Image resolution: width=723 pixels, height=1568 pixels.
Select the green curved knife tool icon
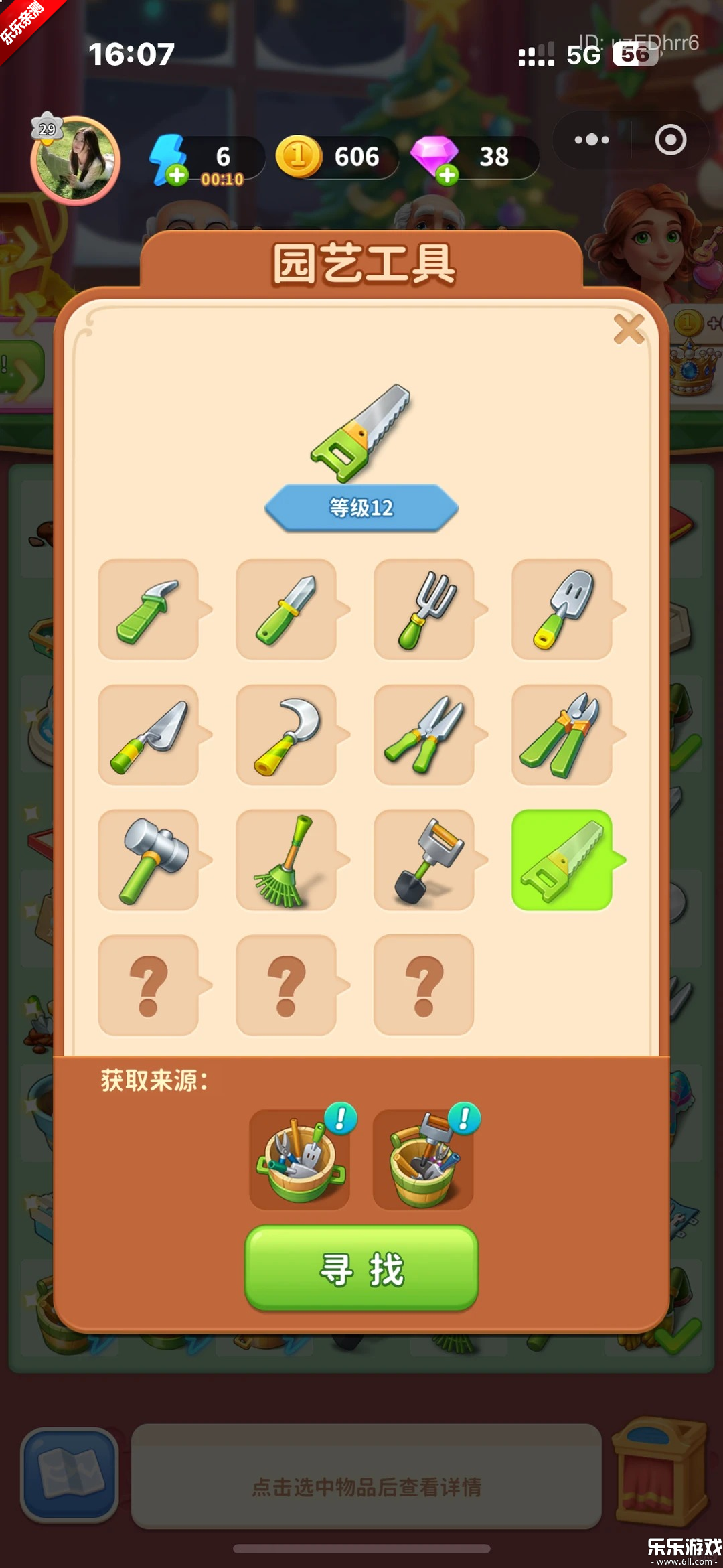[149, 610]
